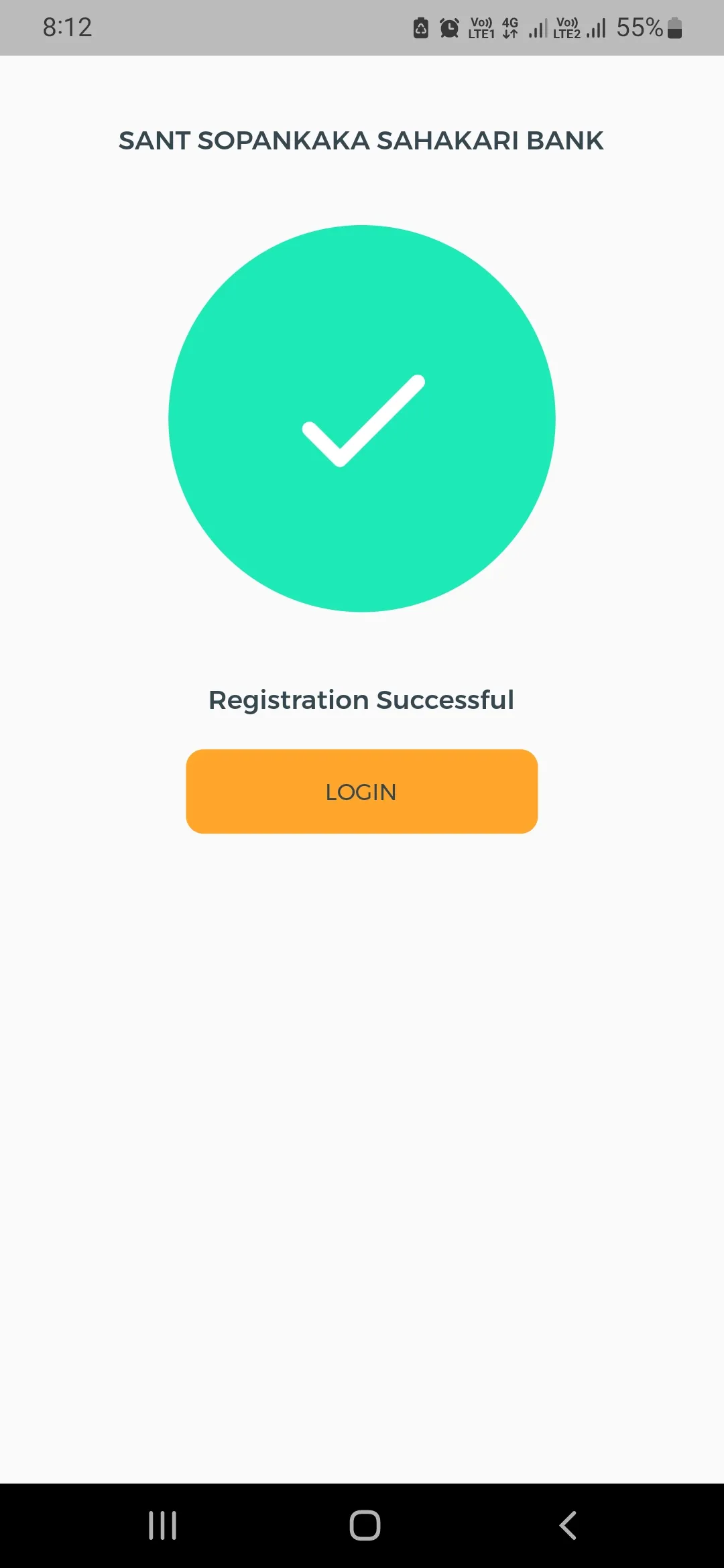The image size is (724, 1568).
Task: Click the green checkmark success icon
Action: point(362,417)
